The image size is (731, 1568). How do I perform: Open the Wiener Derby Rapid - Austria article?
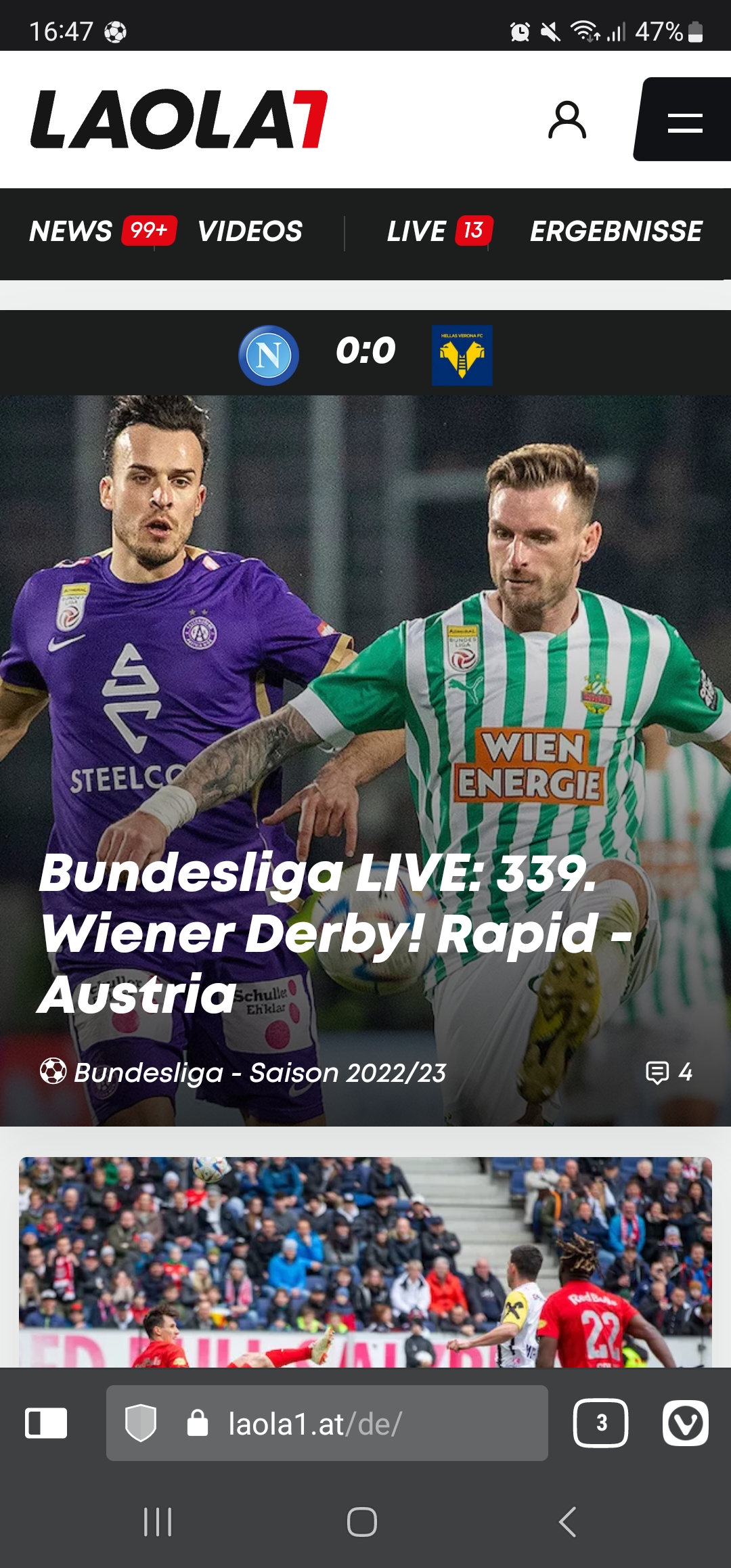[334, 933]
